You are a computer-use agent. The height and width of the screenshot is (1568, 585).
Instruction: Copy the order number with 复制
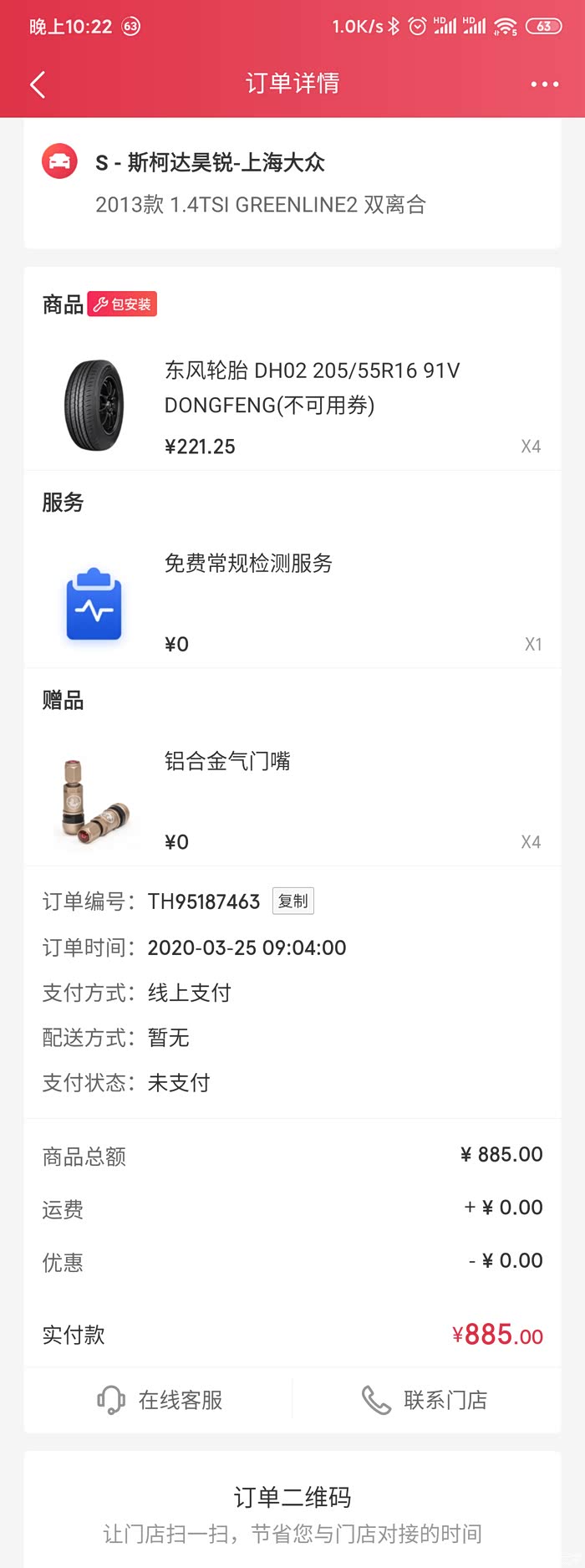point(293,901)
